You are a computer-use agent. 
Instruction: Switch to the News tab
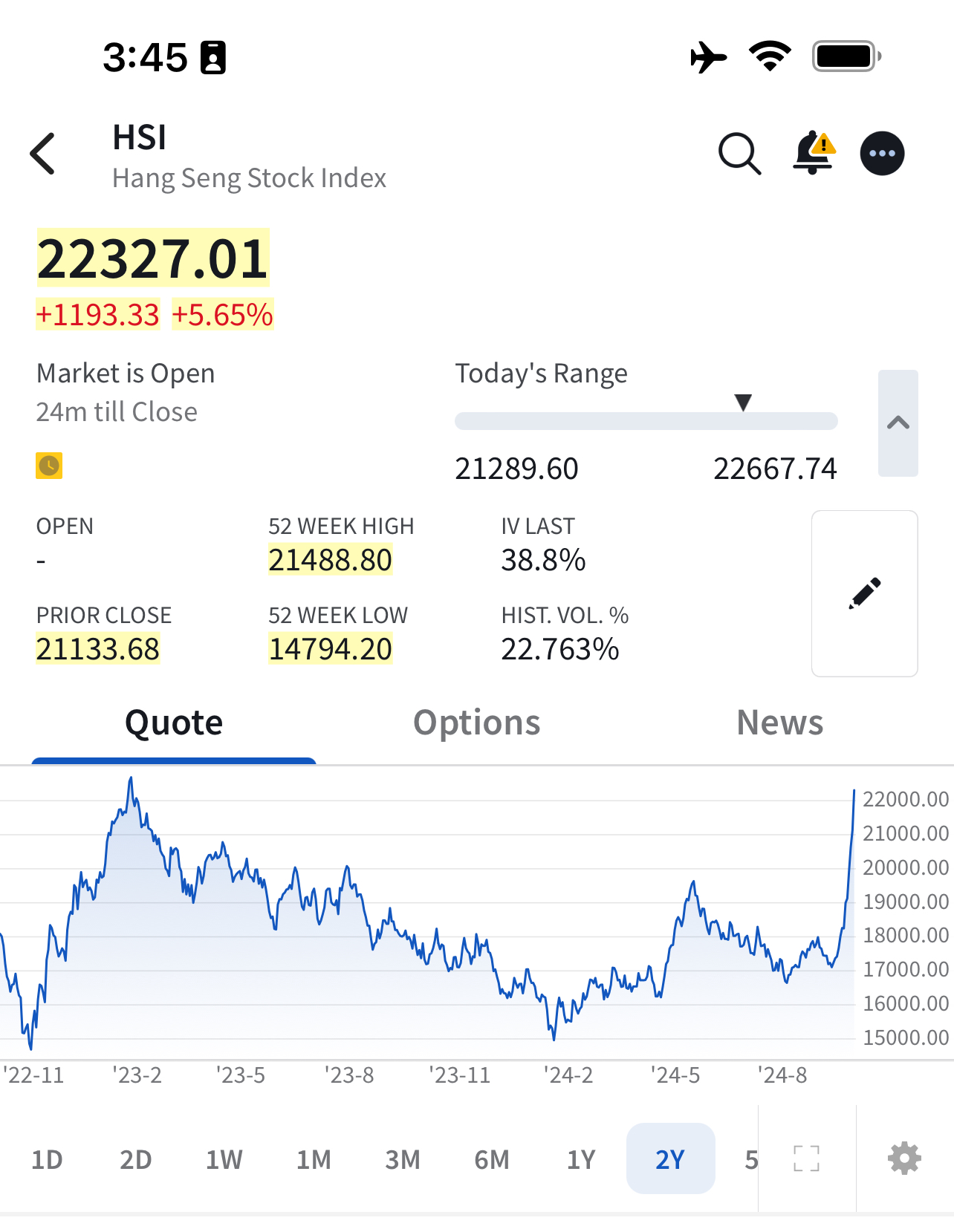coord(779,723)
